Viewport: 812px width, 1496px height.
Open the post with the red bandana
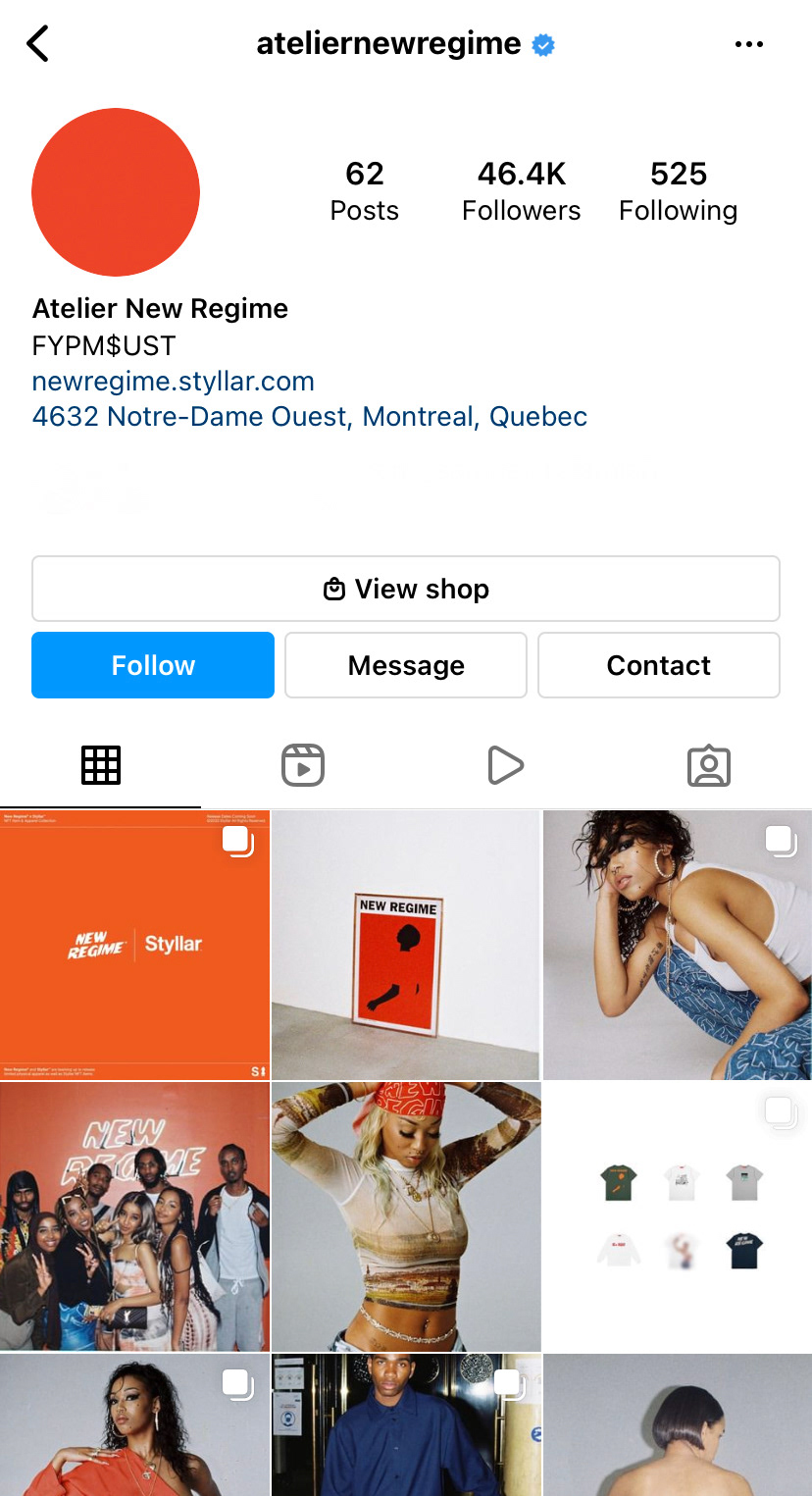click(x=406, y=1216)
